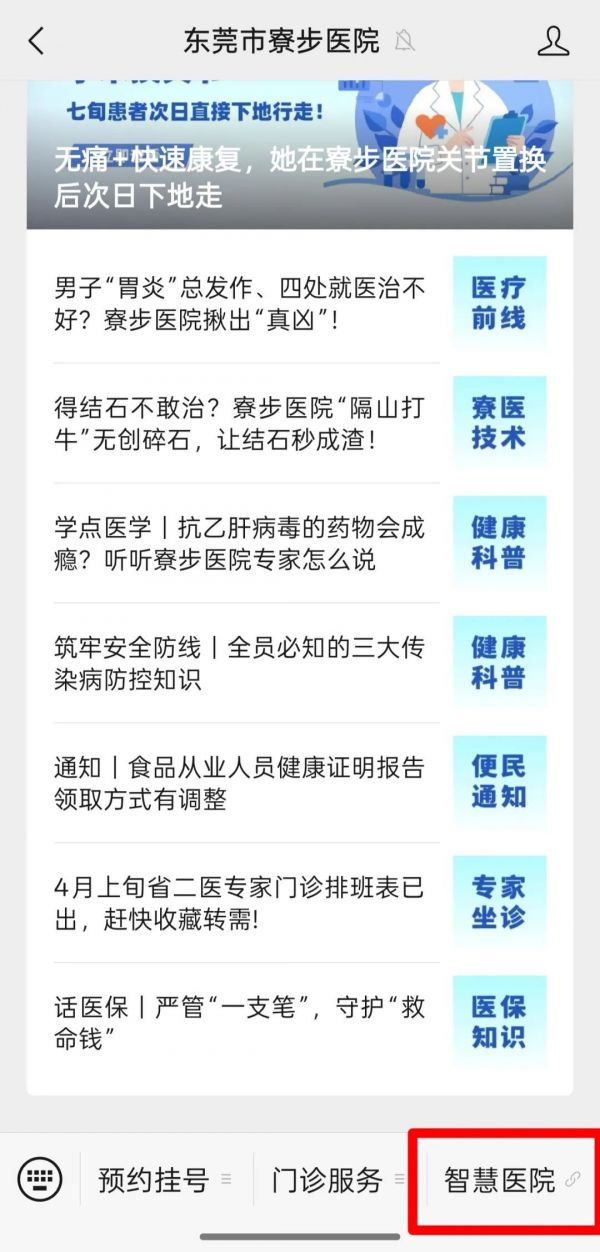The height and width of the screenshot is (1252, 600).
Task: View 筑牢安全防线 infectious disease article
Action: [240, 663]
